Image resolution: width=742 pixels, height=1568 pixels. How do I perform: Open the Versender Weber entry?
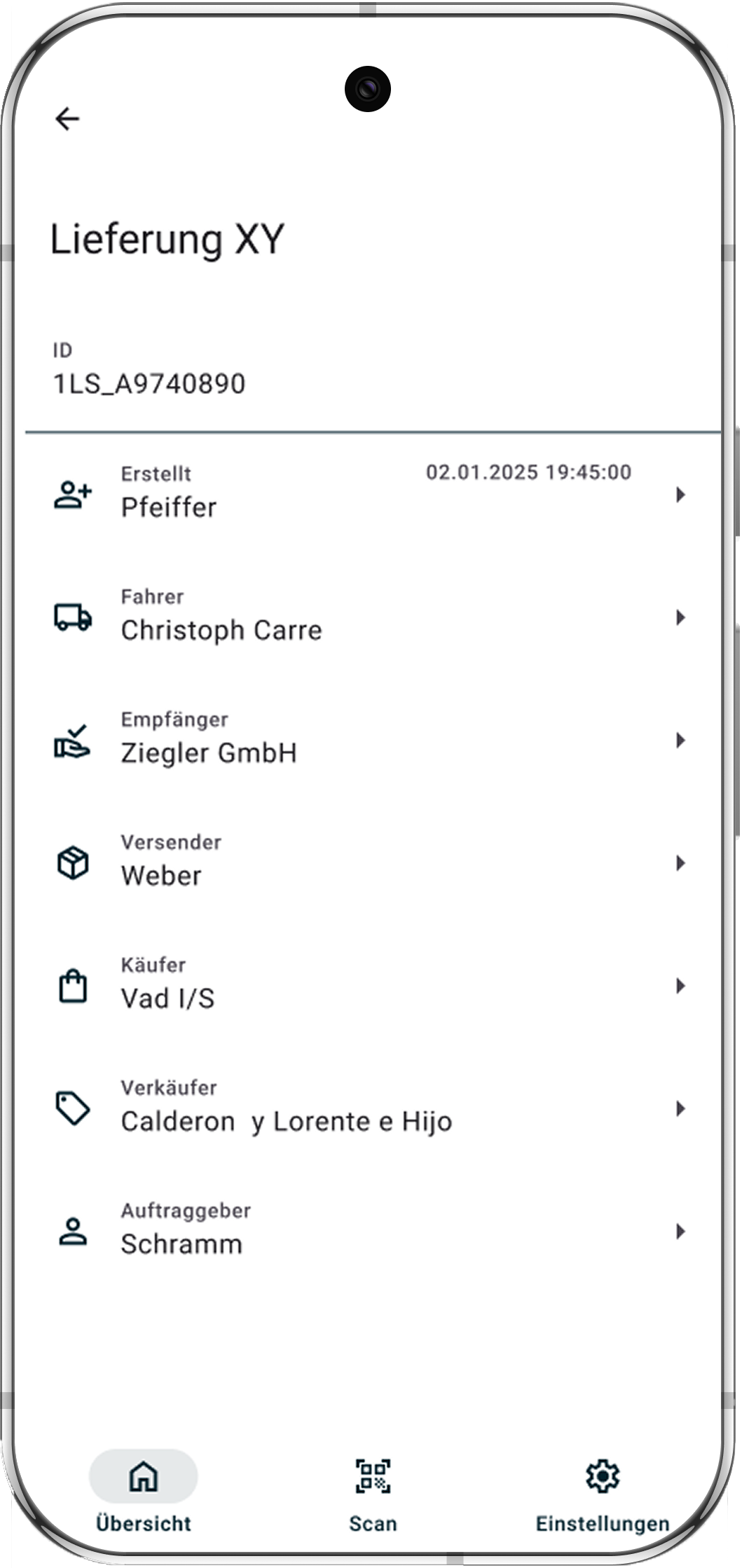[370, 863]
